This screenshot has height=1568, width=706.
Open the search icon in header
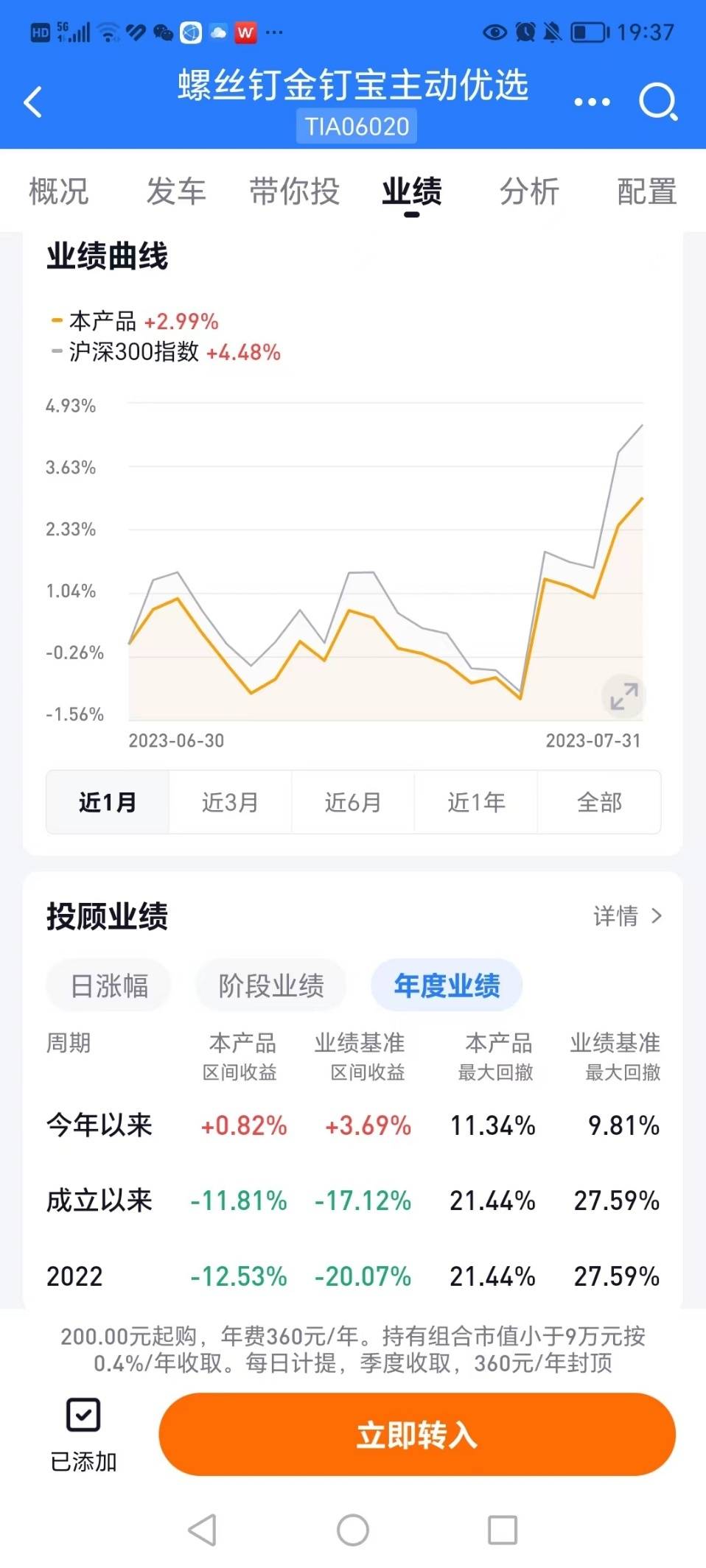click(657, 102)
